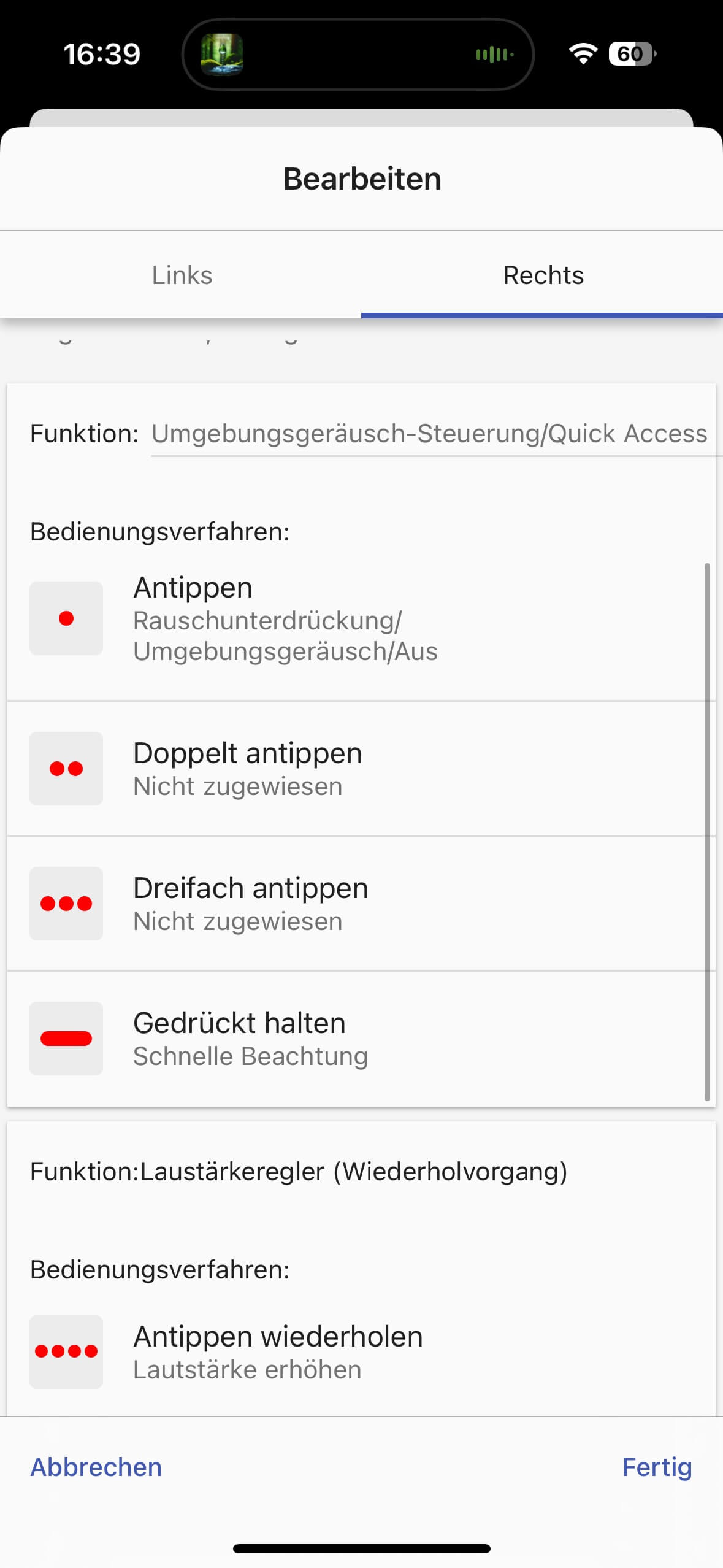The width and height of the screenshot is (723, 1568).
Task: Cancel editing with Abbrechen
Action: click(x=96, y=1467)
